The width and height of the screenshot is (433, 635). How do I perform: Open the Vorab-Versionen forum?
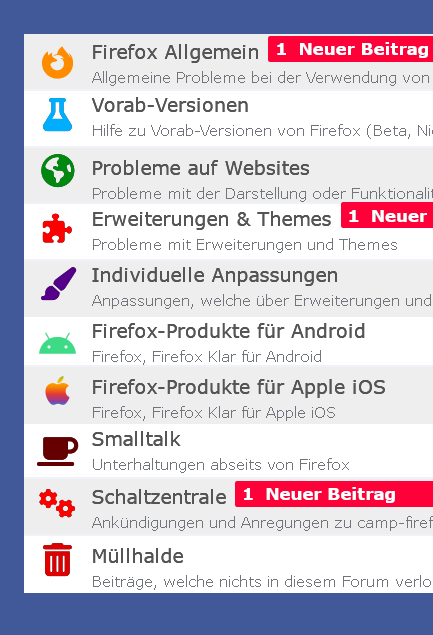pos(170,105)
